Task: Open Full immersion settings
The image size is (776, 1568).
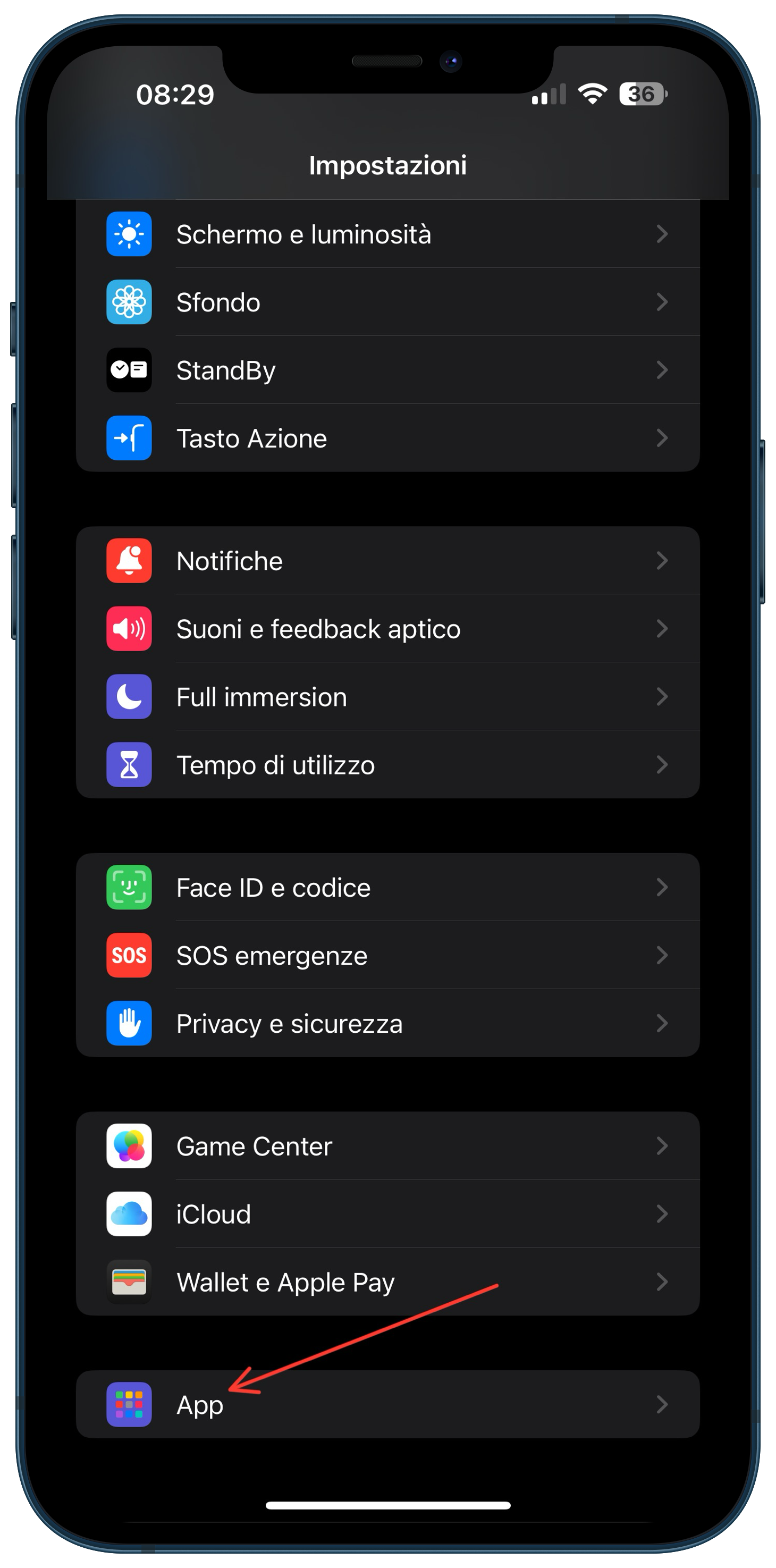Action: [387, 697]
